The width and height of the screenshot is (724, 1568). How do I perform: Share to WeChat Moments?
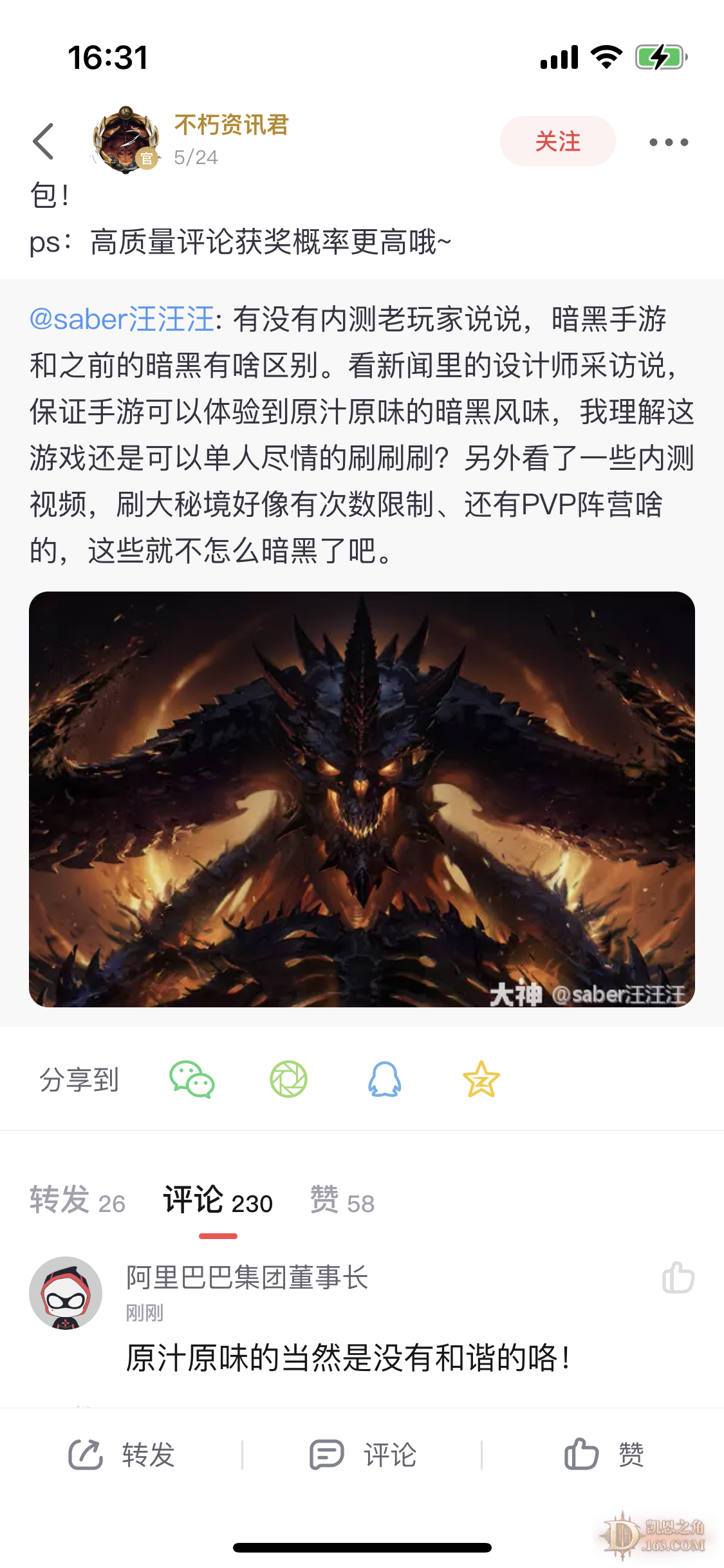(288, 1079)
